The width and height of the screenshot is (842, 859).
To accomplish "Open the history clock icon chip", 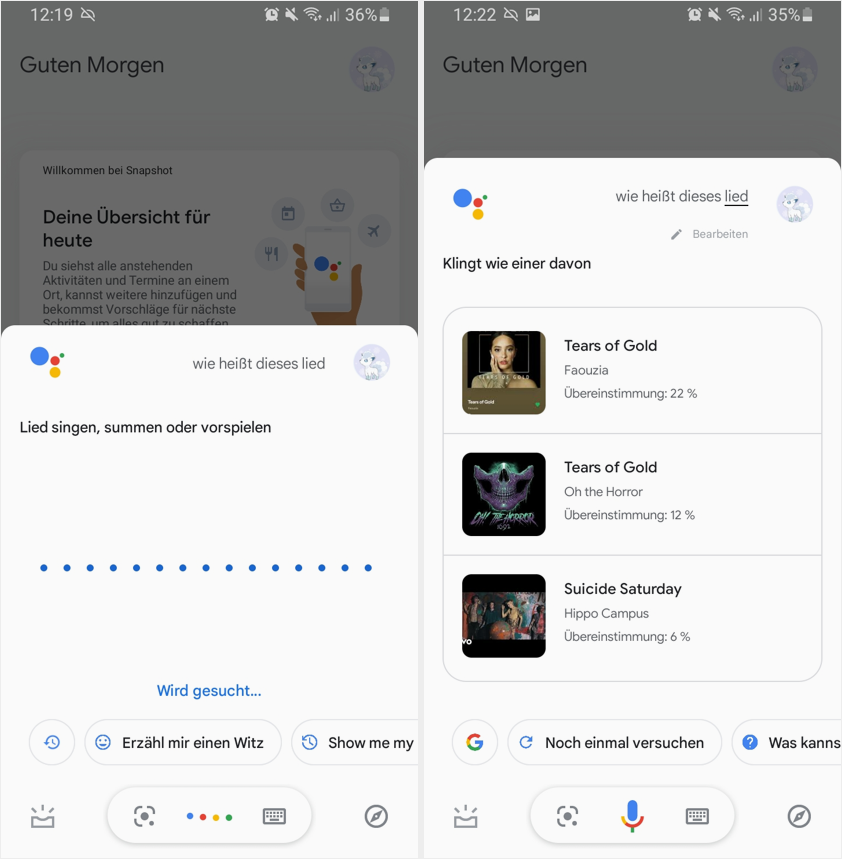I will click(x=52, y=742).
